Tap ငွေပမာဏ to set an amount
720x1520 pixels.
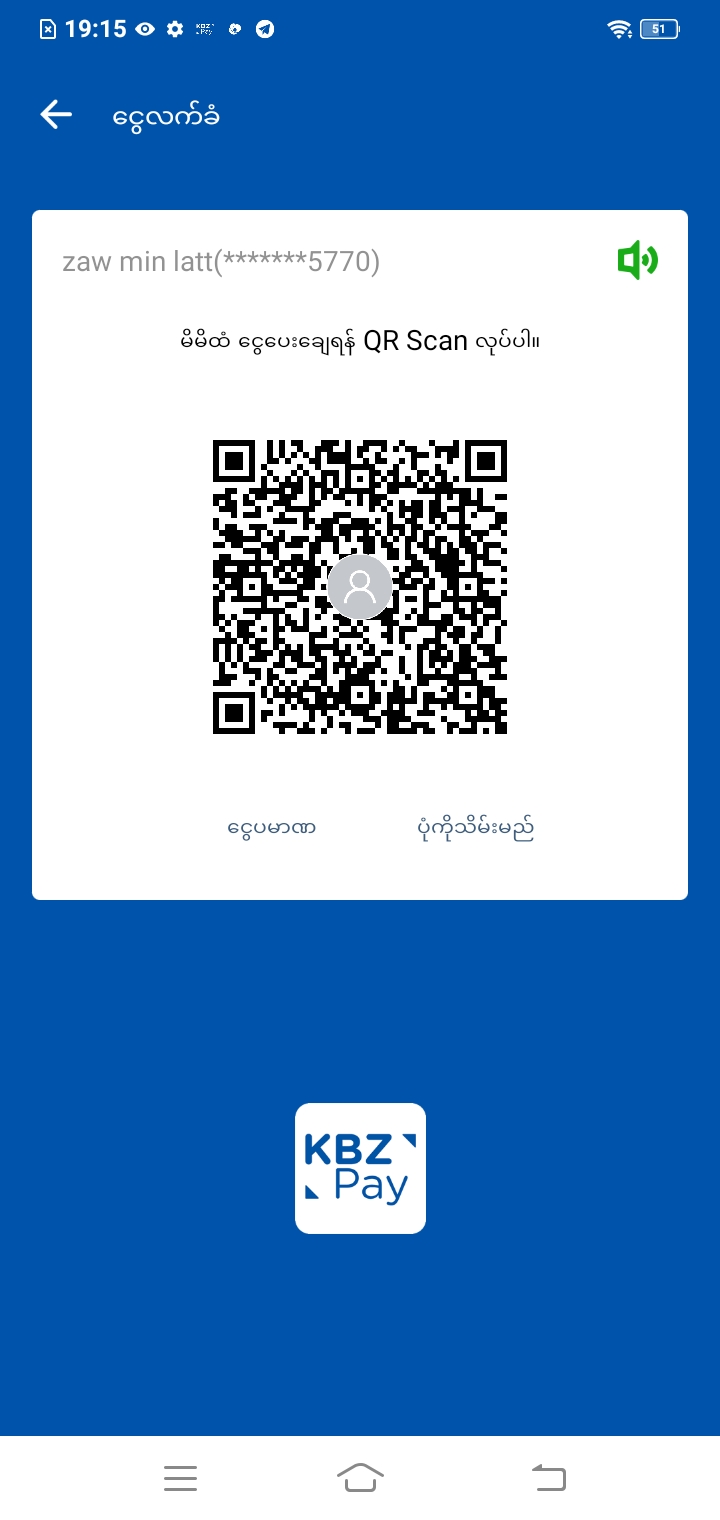click(272, 828)
